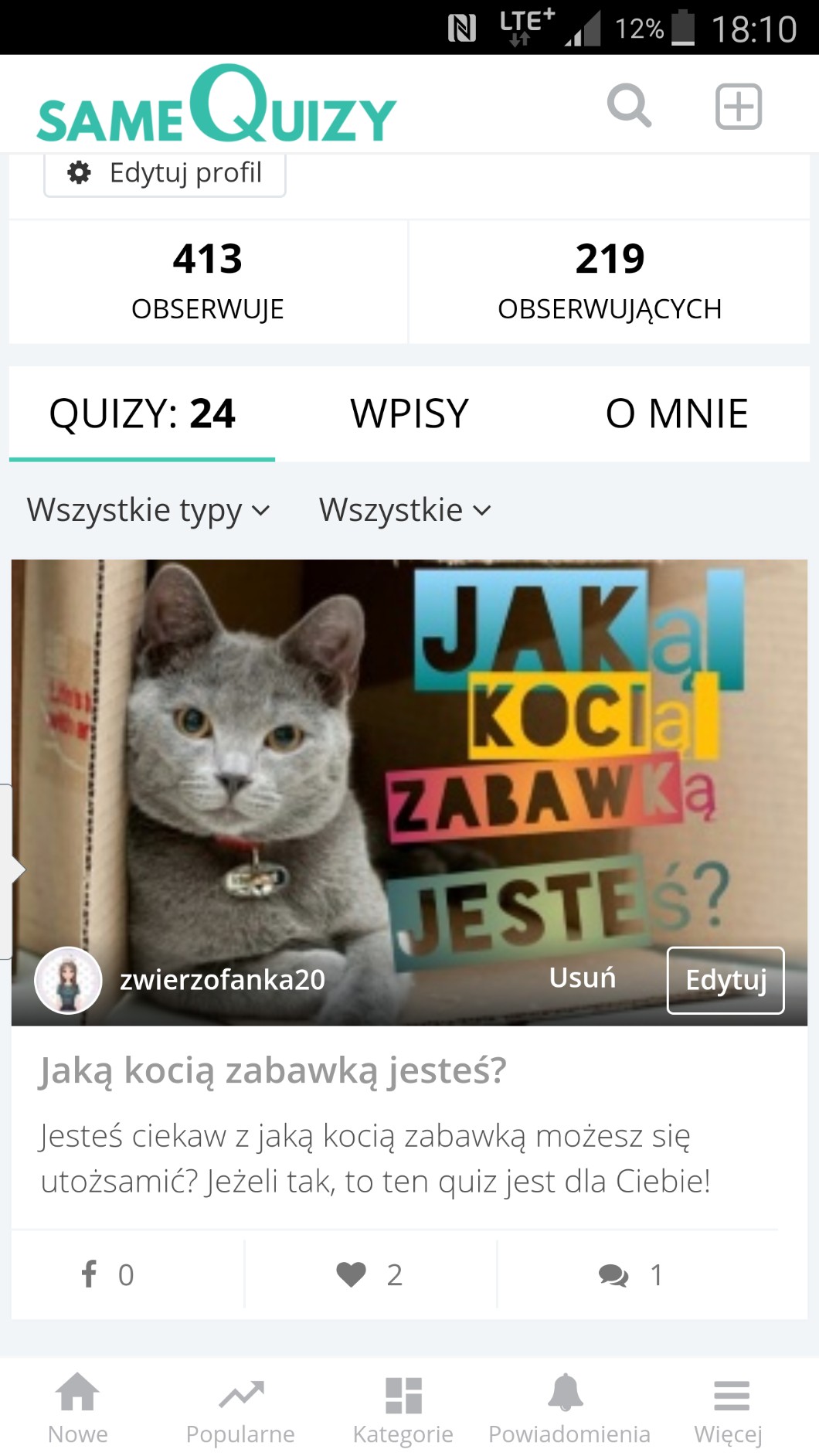Switch to the Wpisy tab
Viewport: 819px width, 1456px height.
409,413
